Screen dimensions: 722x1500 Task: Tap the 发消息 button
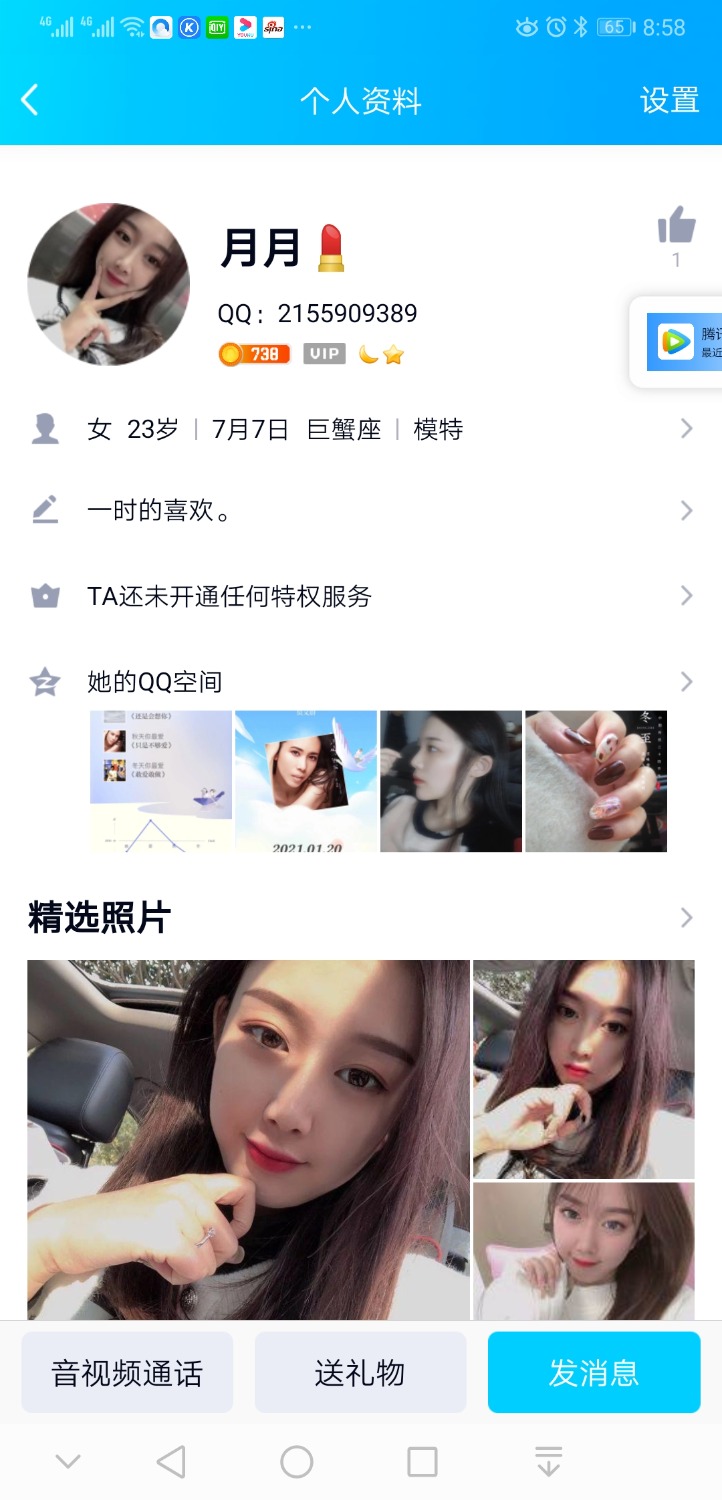click(x=593, y=1372)
